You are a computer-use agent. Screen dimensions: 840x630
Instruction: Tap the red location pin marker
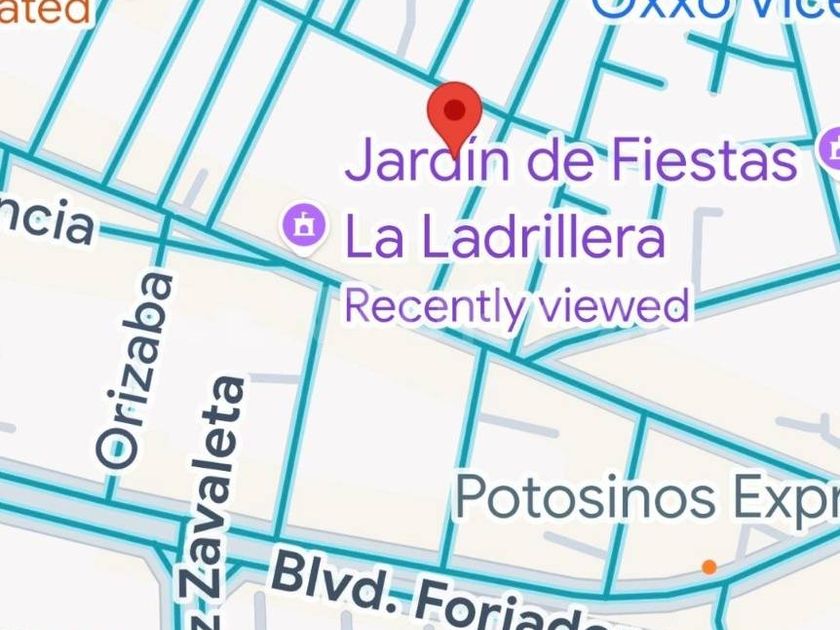point(455,115)
